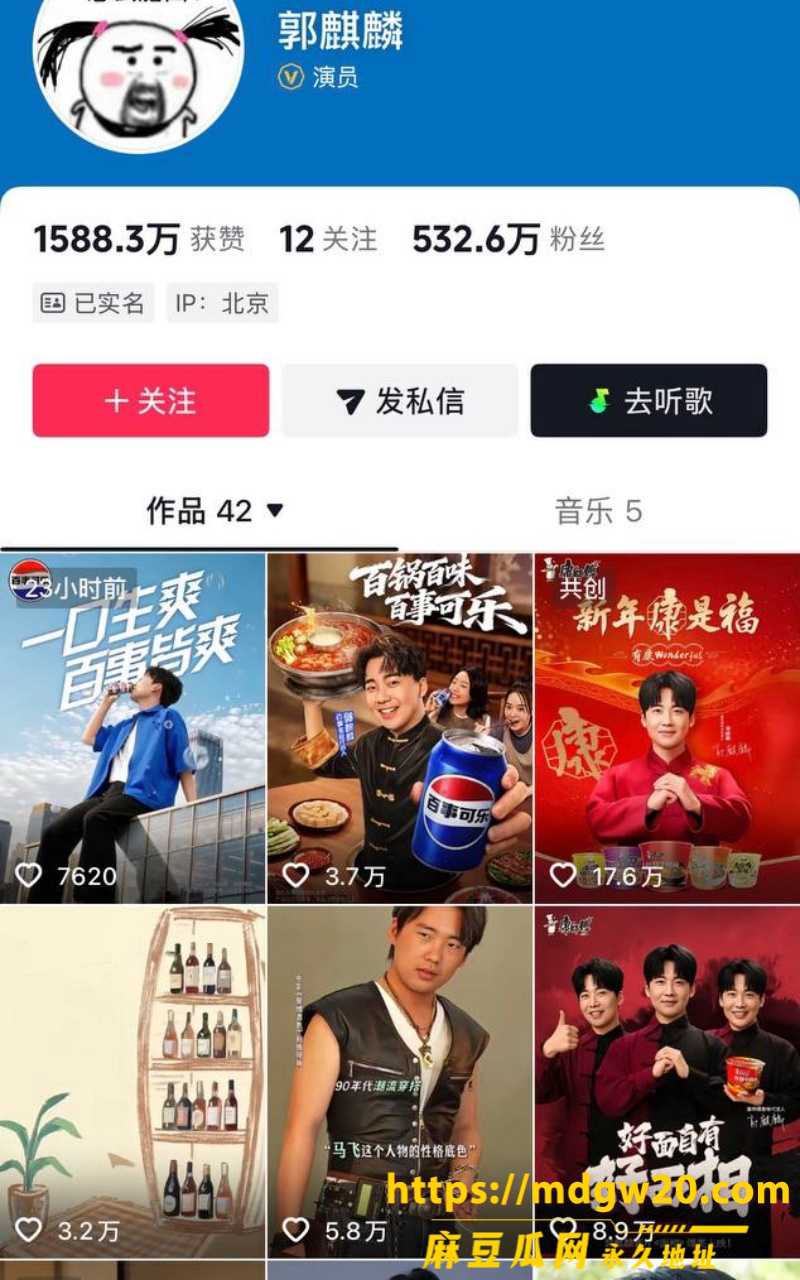Open the video posted 23小时前 with 7620 likes
800x1280 pixels.
click(x=133, y=728)
